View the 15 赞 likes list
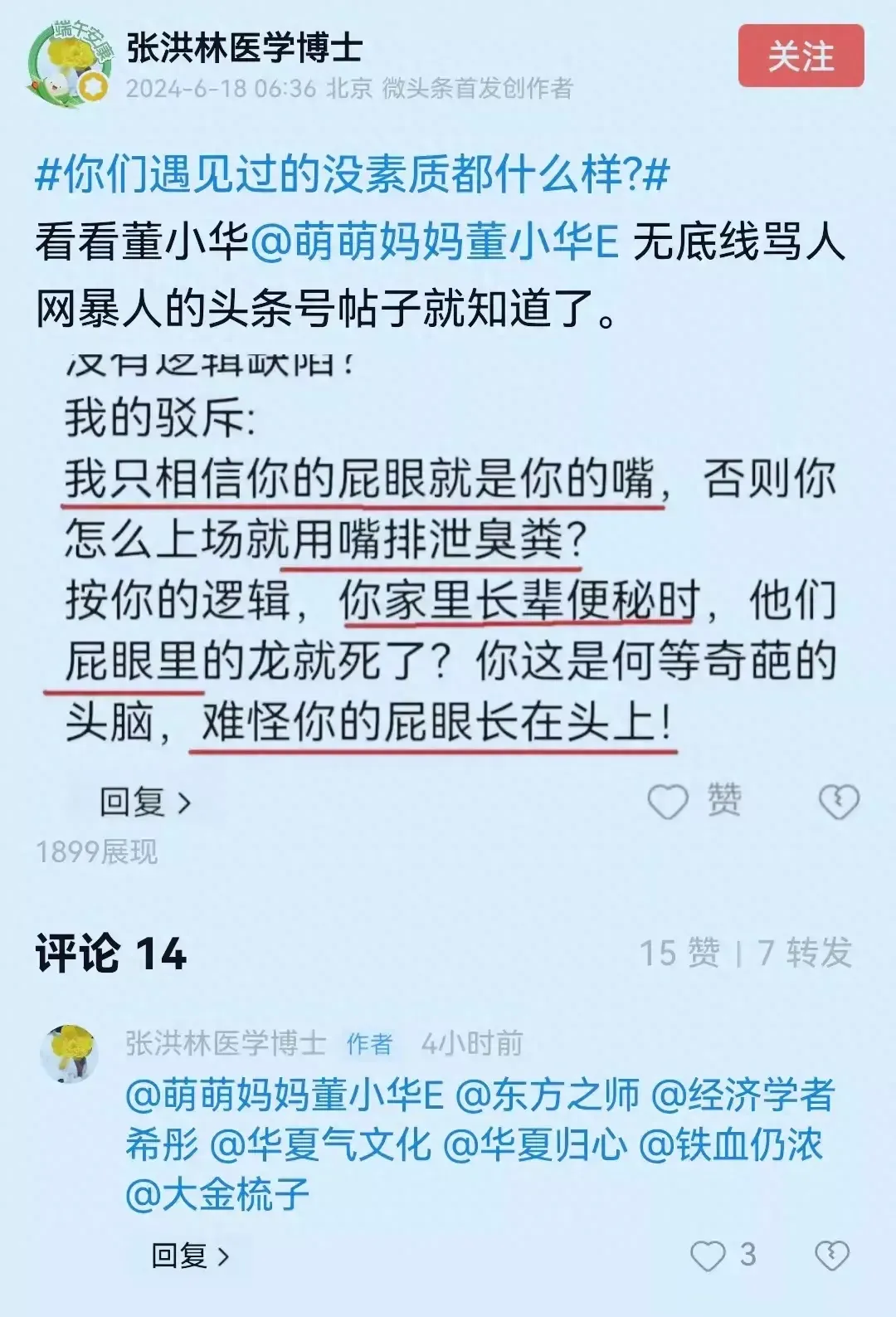Viewport: 896px width, 1317px height. point(679,953)
